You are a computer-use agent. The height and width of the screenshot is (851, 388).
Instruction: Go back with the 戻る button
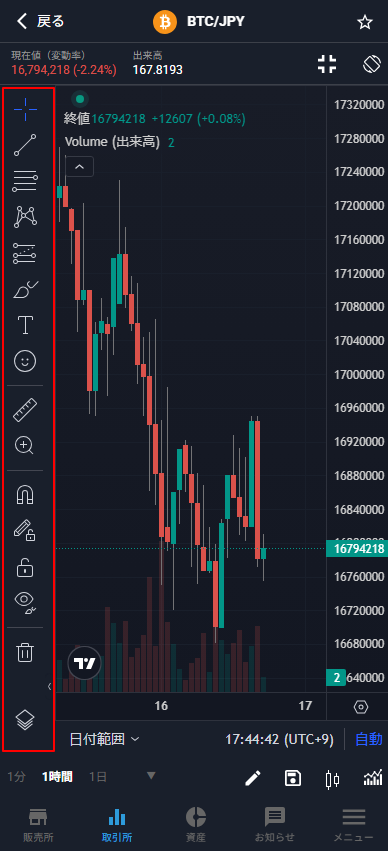pos(41,22)
